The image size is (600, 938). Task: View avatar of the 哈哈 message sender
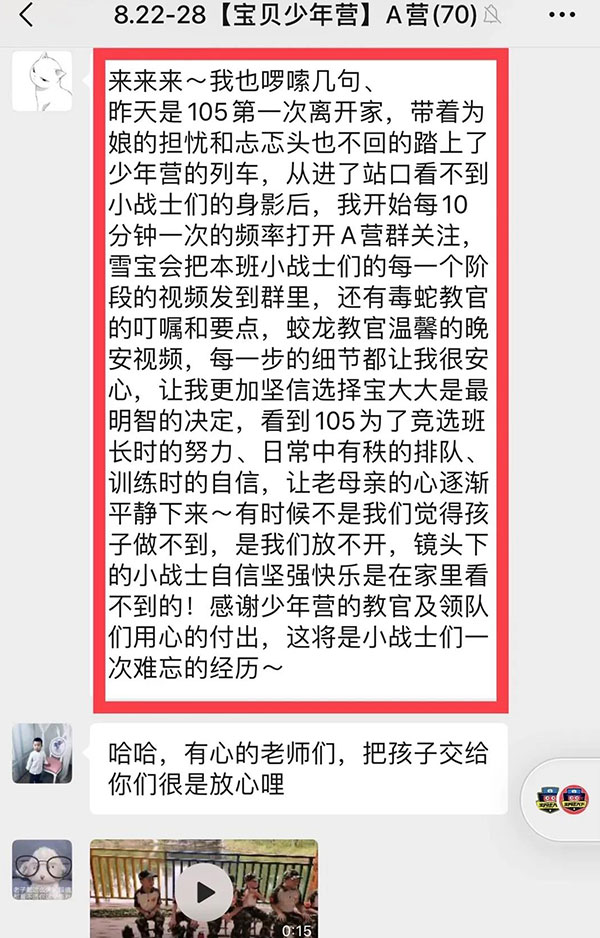(42, 753)
